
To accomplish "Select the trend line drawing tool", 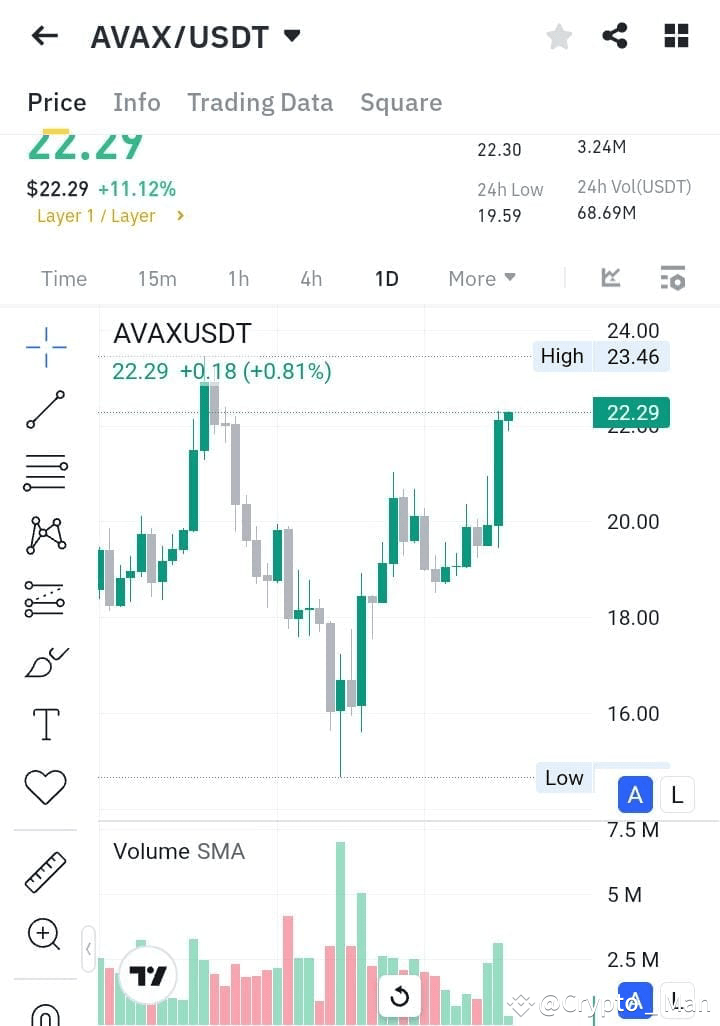I will click(44, 410).
